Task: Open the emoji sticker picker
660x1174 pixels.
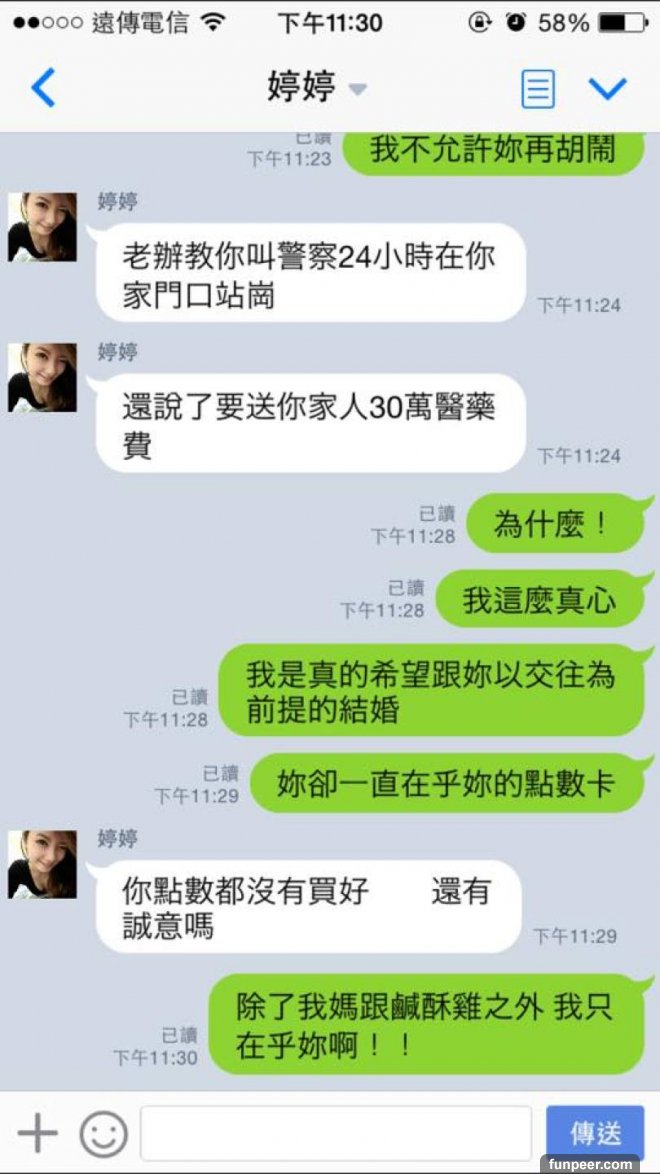Action: pos(103,1133)
